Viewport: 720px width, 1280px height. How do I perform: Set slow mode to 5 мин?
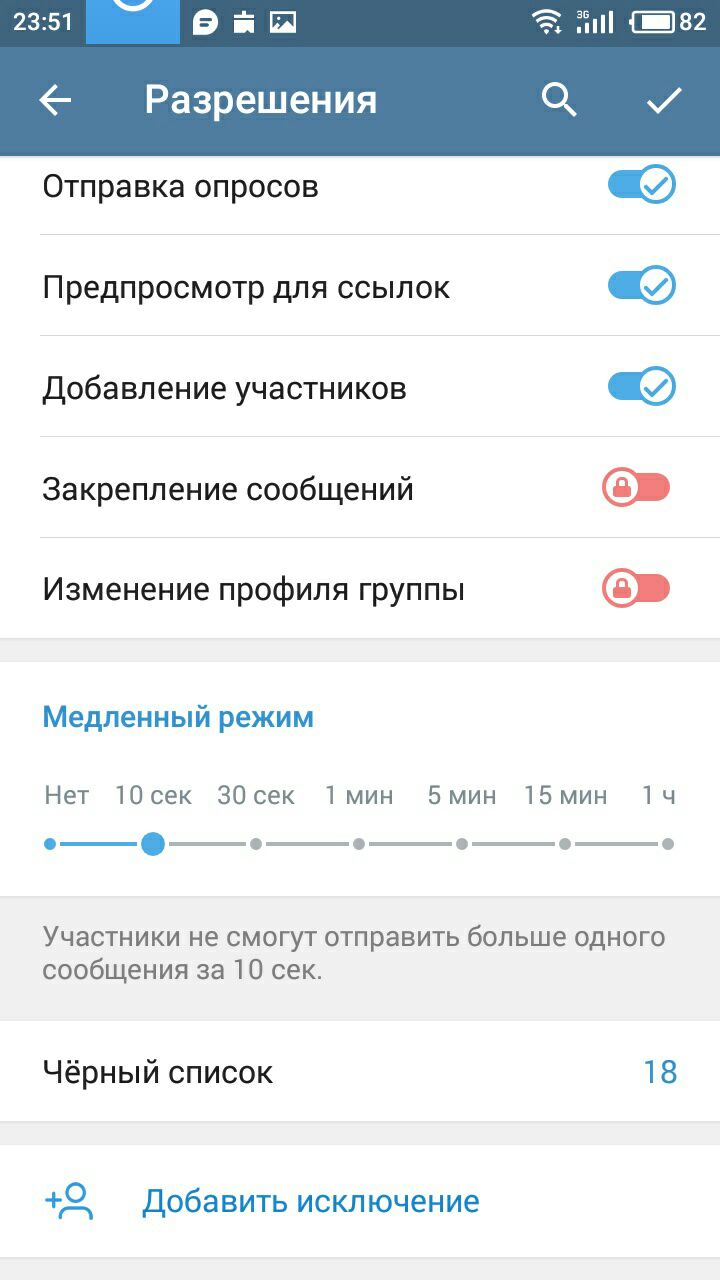(x=462, y=844)
